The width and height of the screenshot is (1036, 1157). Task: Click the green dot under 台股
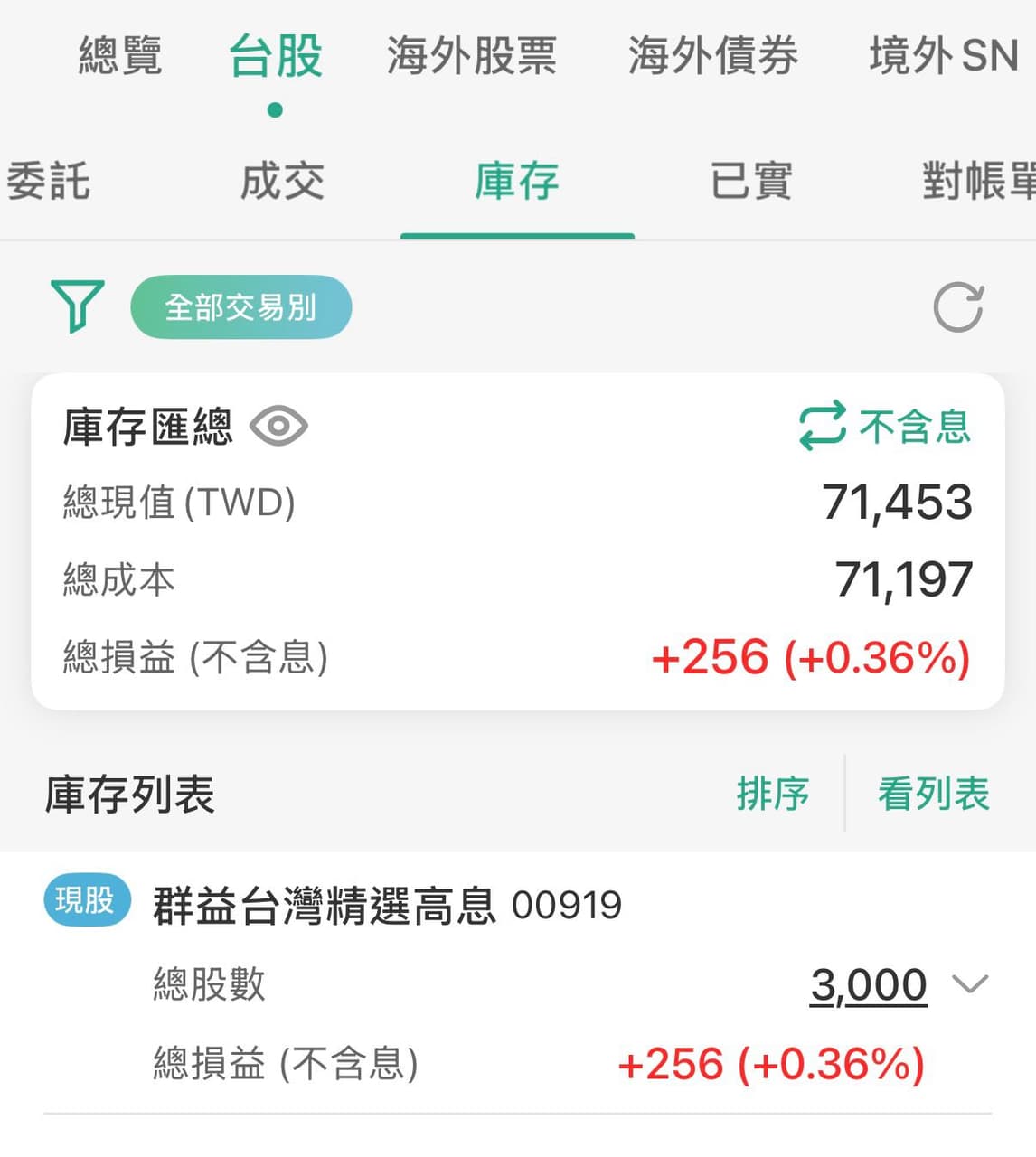274,108
